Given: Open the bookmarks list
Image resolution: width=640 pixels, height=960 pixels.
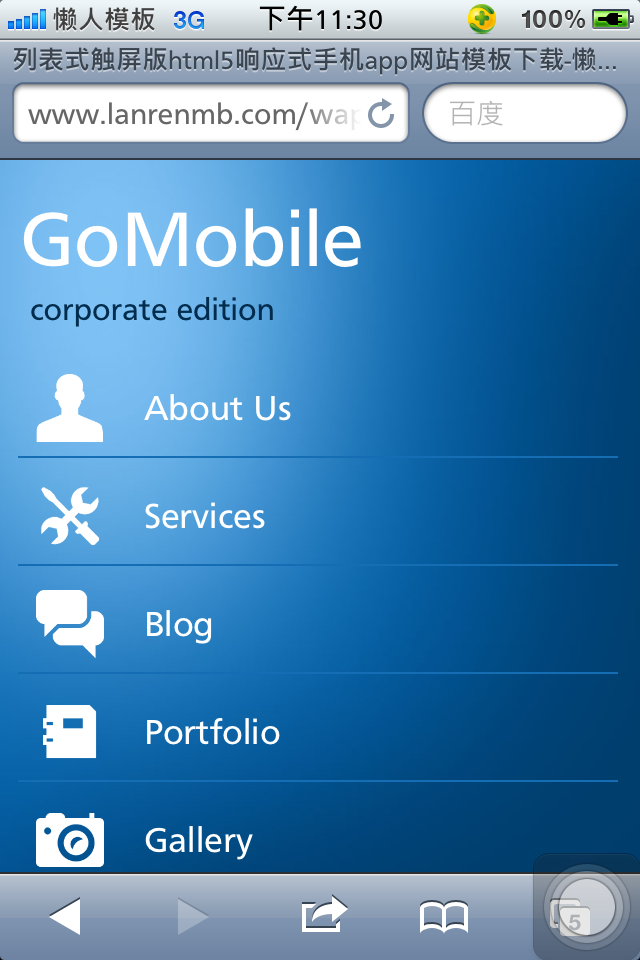Looking at the screenshot, I should [443, 916].
